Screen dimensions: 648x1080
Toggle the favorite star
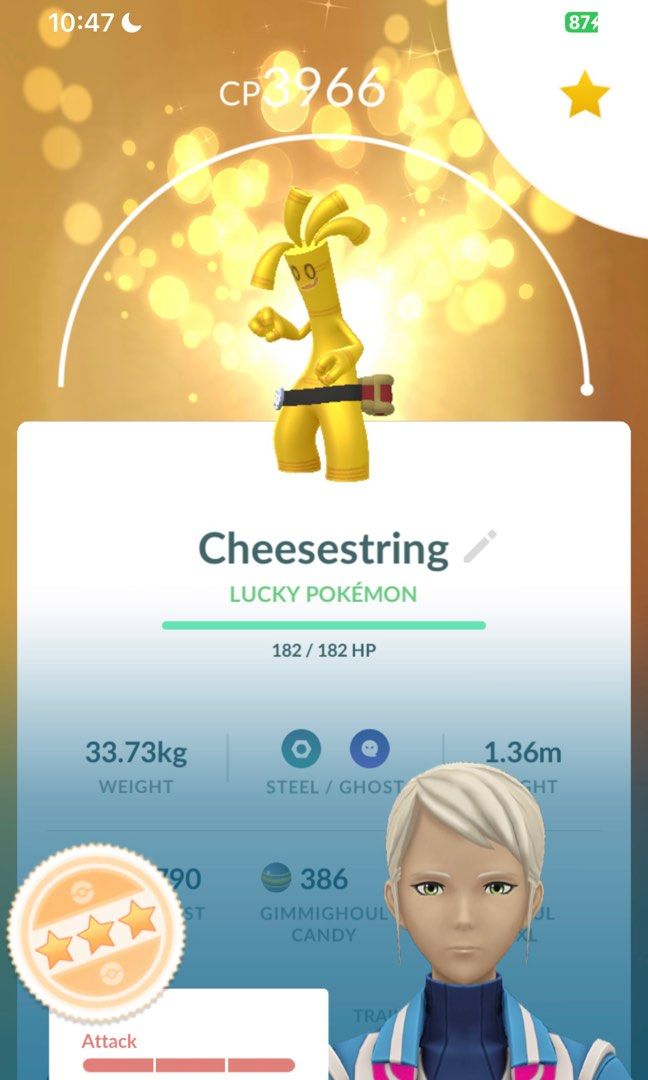tap(585, 95)
